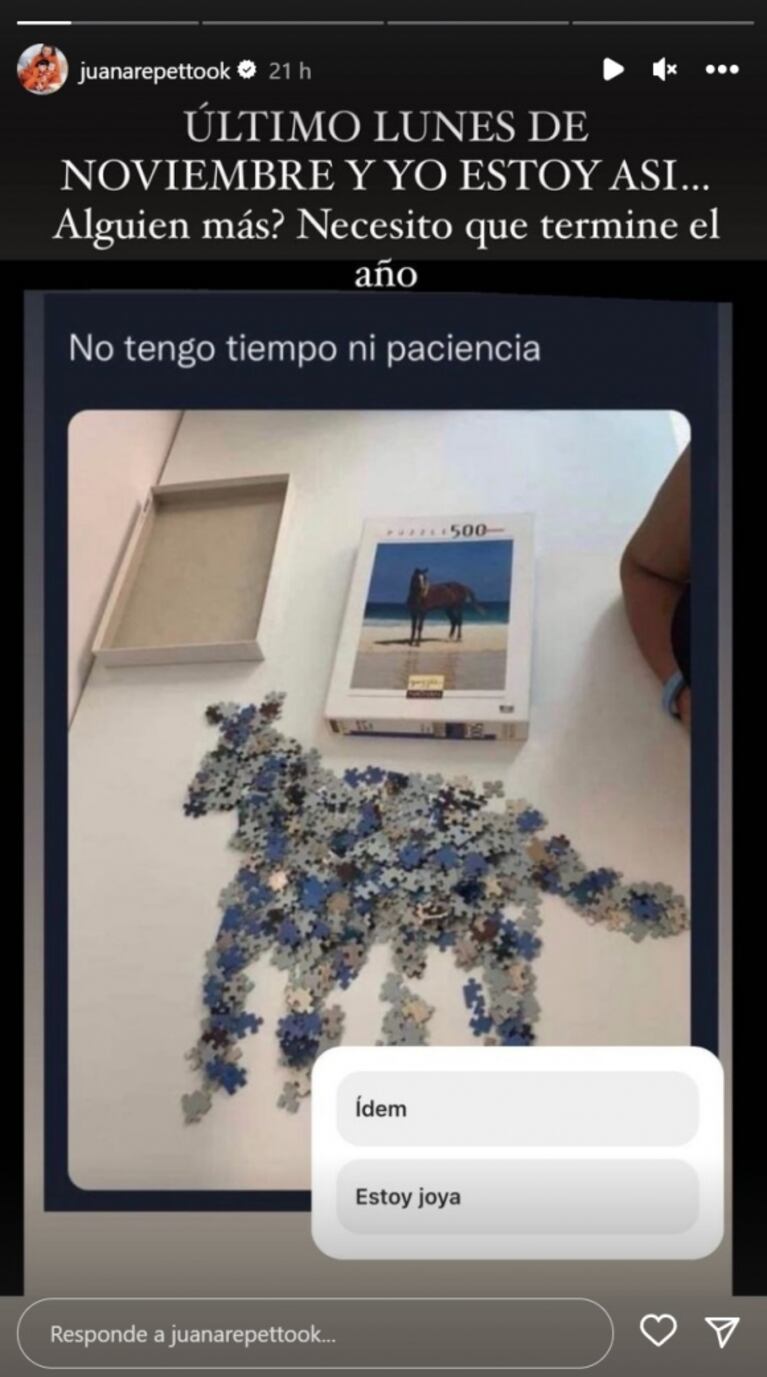Choose the Estoy joya poll option

[517, 1197]
